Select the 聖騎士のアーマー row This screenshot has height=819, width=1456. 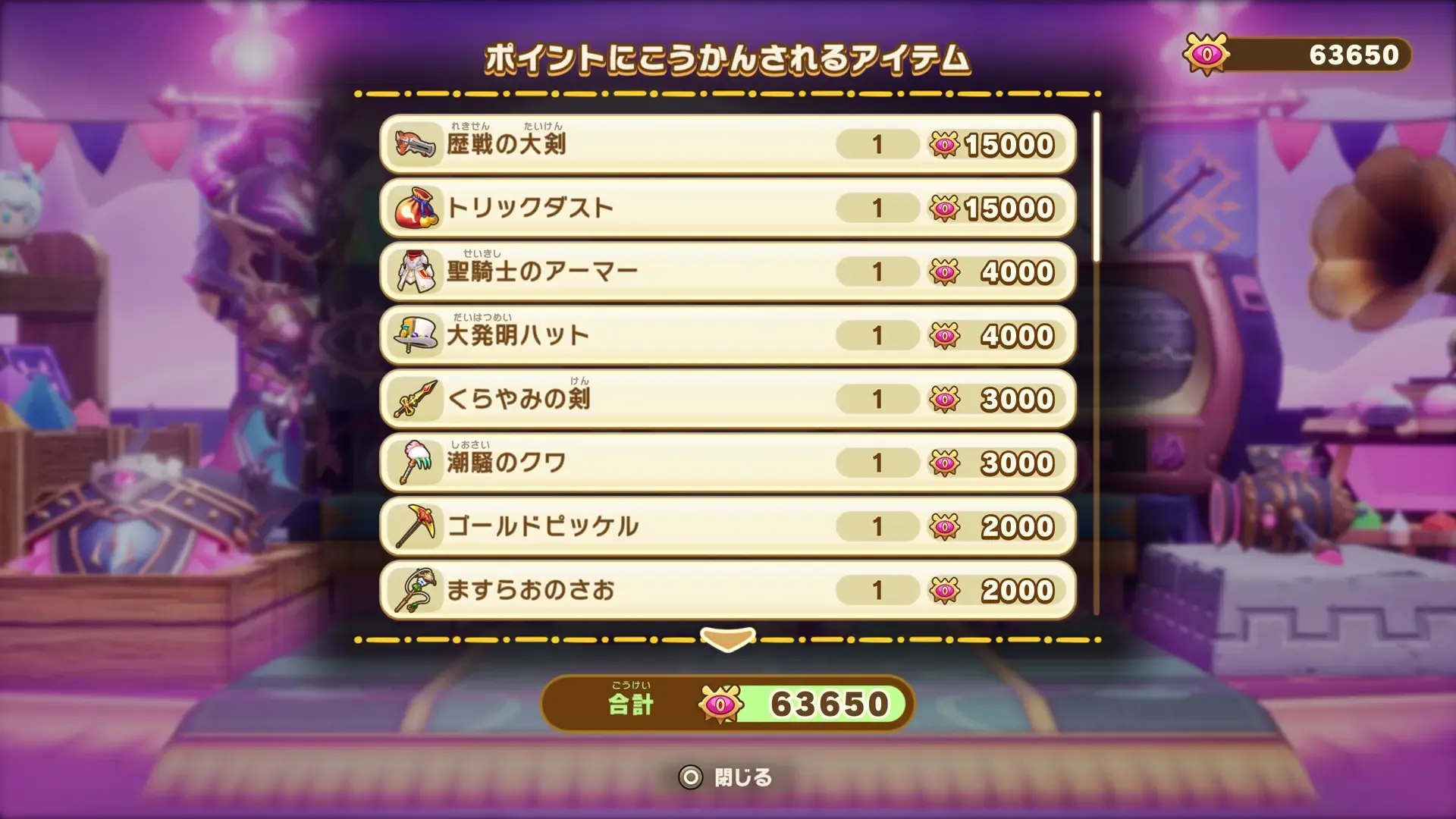[x=726, y=271]
